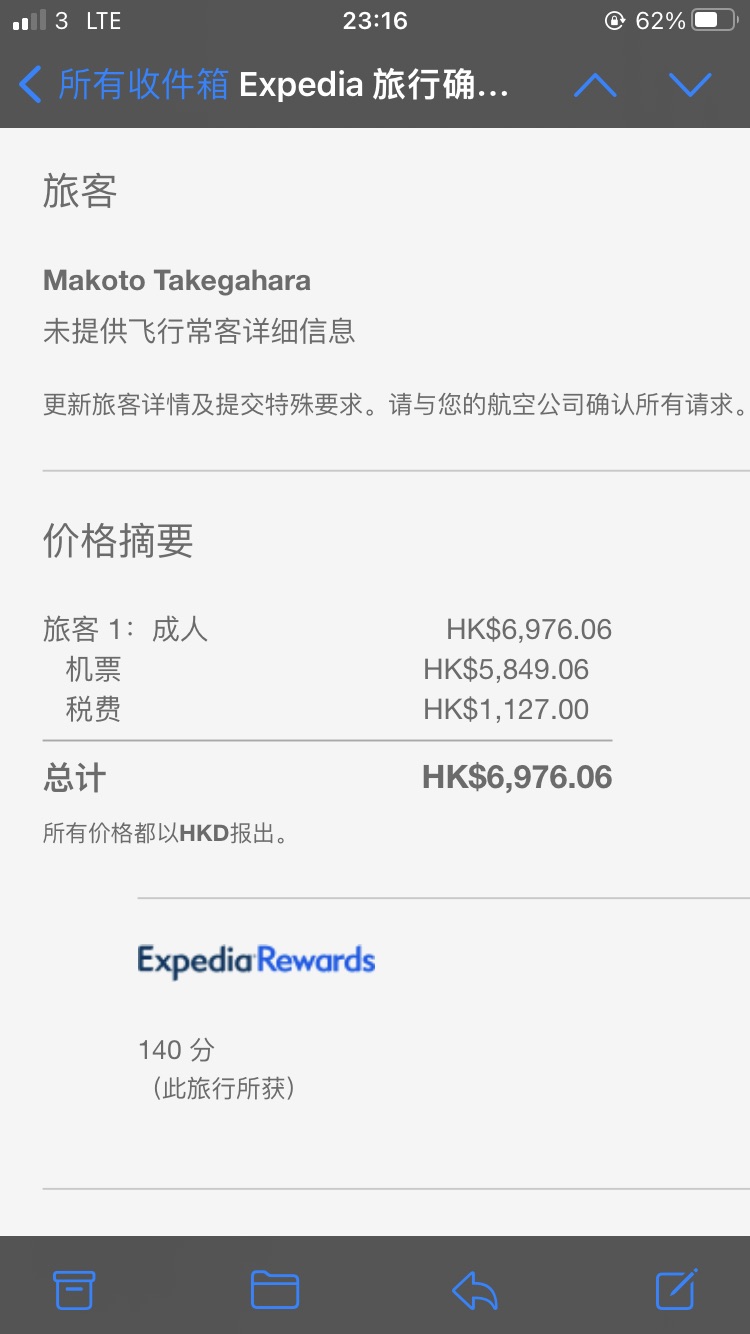The height and width of the screenshot is (1334, 750).
Task: Go back to 所有收件箱
Action: click(x=124, y=85)
